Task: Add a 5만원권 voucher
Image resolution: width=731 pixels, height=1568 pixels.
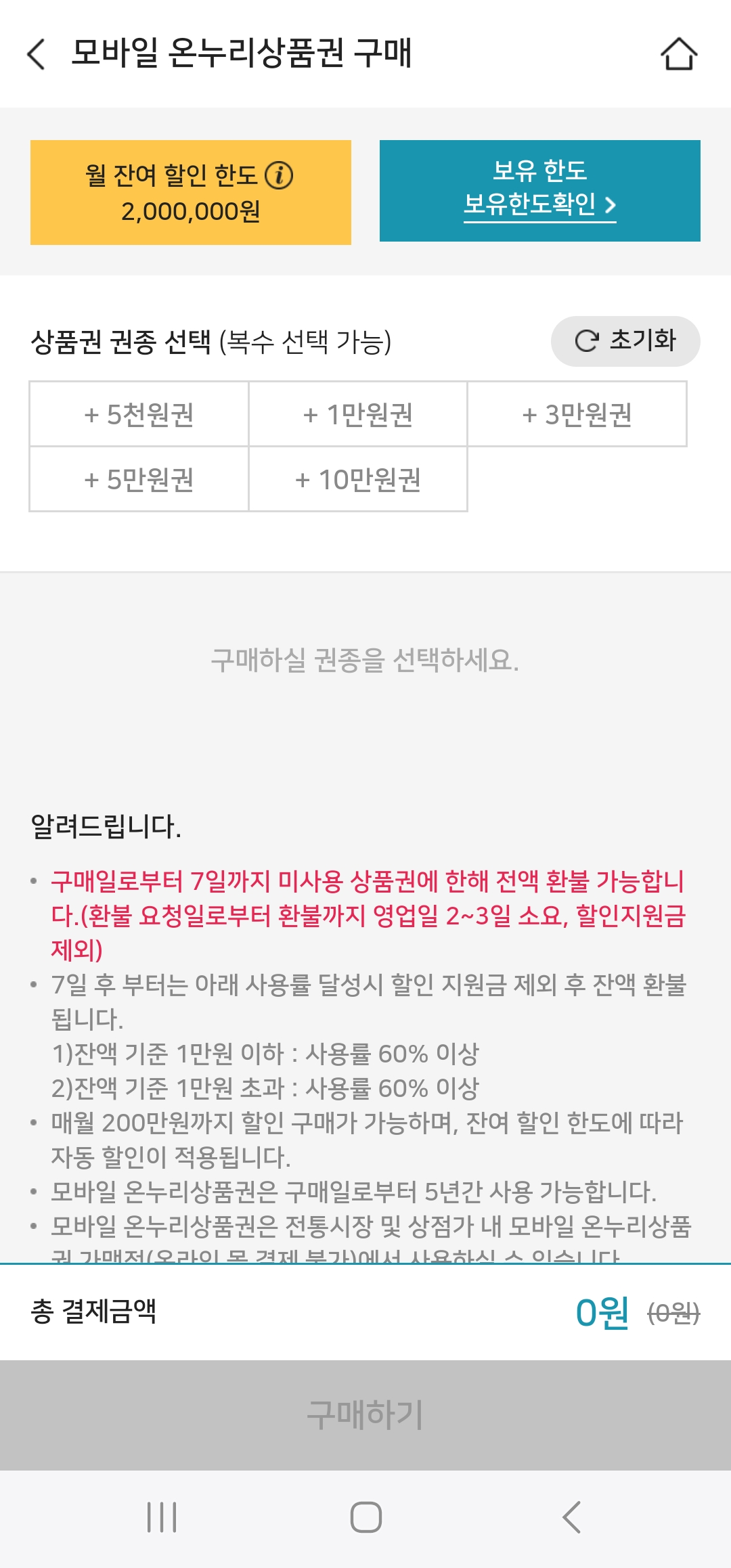Action: [138, 480]
